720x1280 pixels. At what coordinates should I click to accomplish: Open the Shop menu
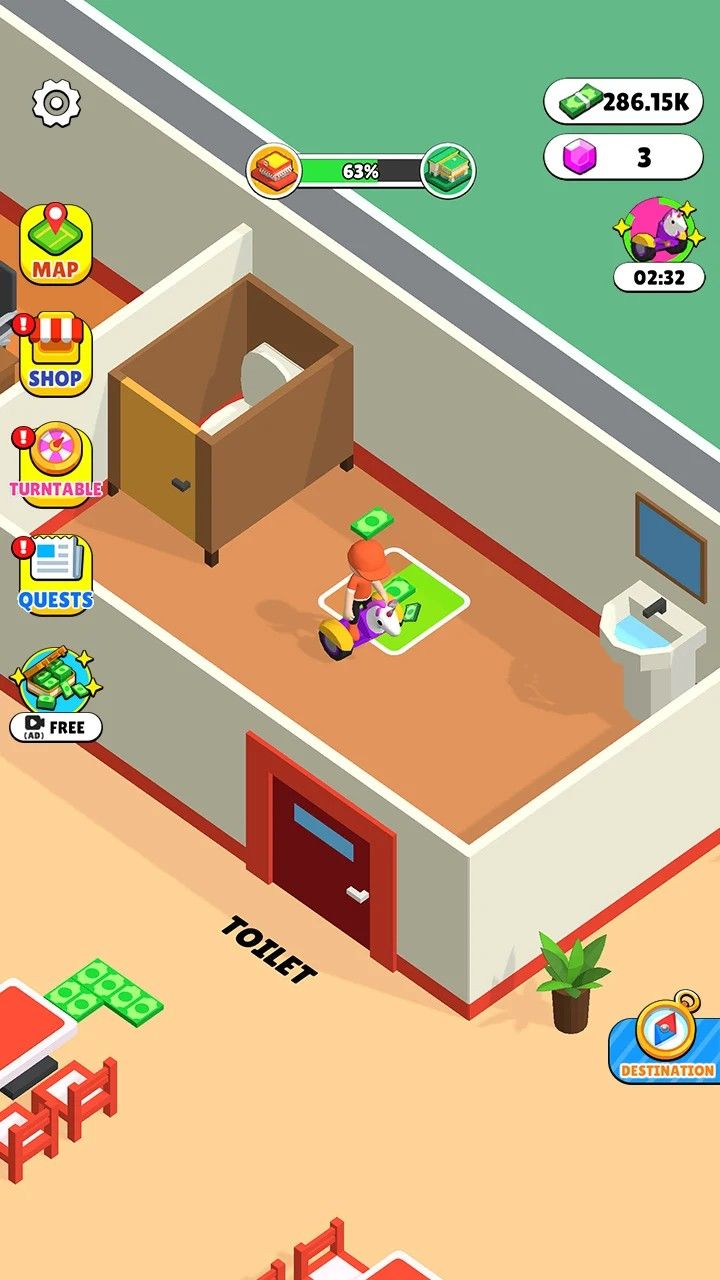coord(56,355)
